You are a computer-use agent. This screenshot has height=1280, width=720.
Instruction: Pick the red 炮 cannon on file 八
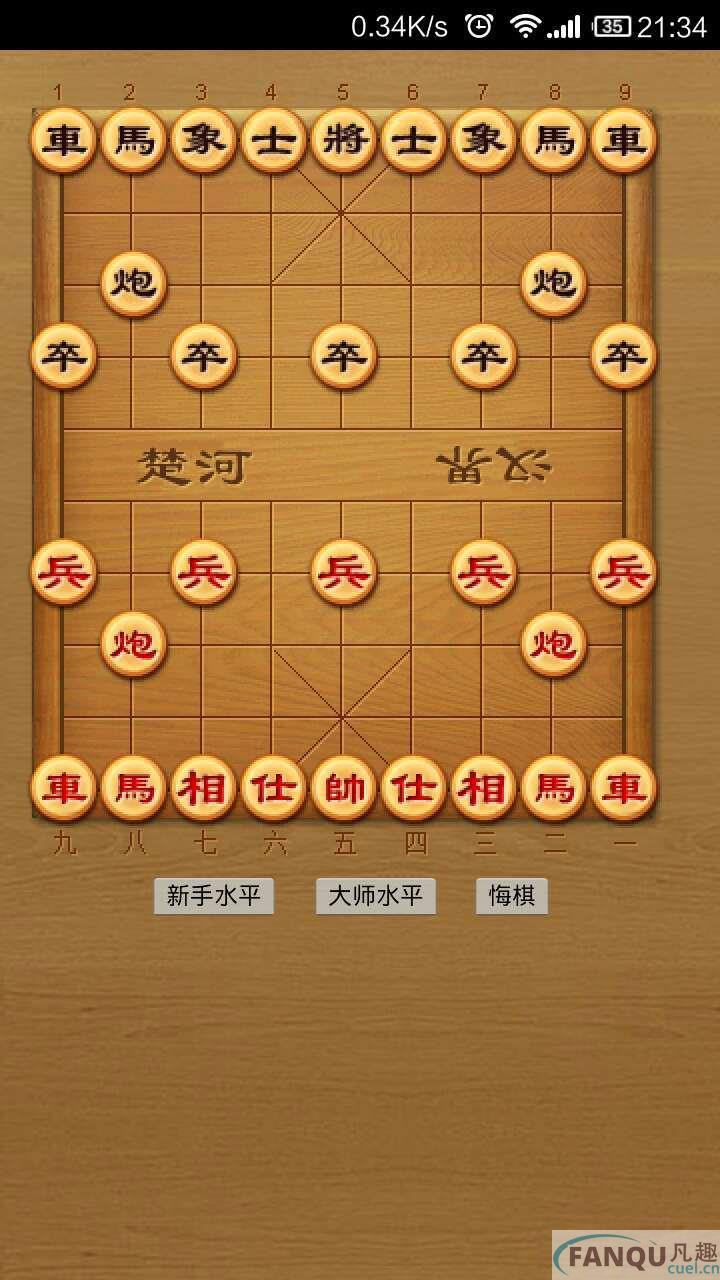(x=134, y=644)
